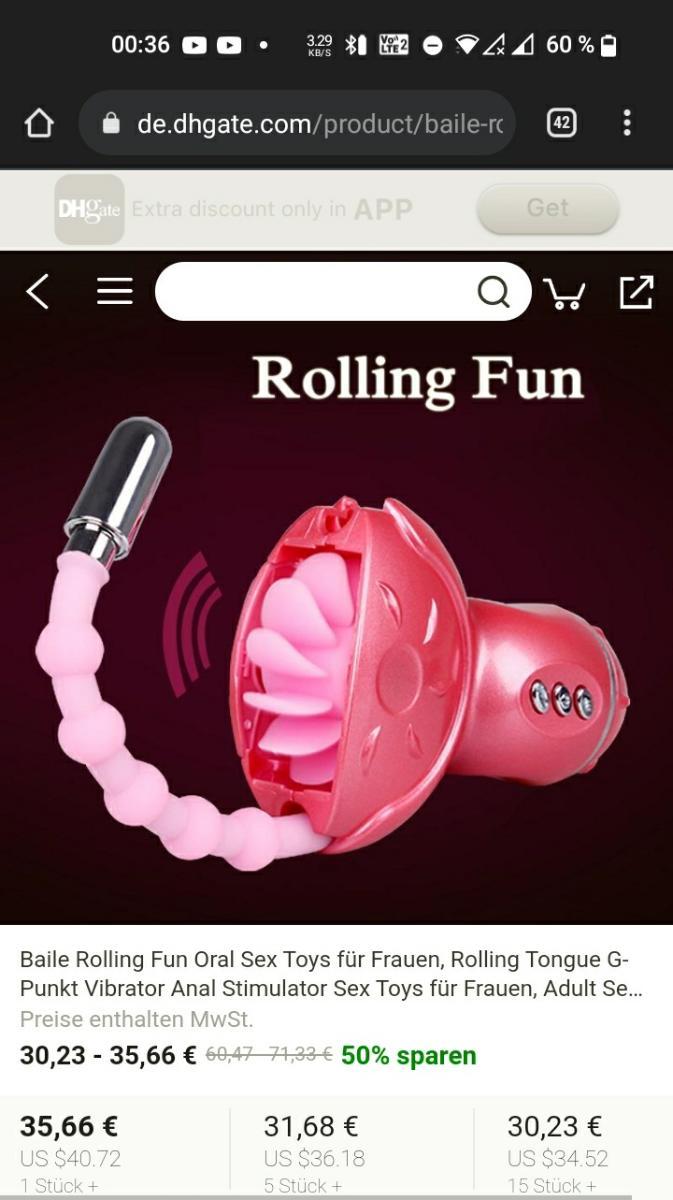This screenshot has width=673, height=1200.
Task: Share this product listing
Action: [636, 292]
